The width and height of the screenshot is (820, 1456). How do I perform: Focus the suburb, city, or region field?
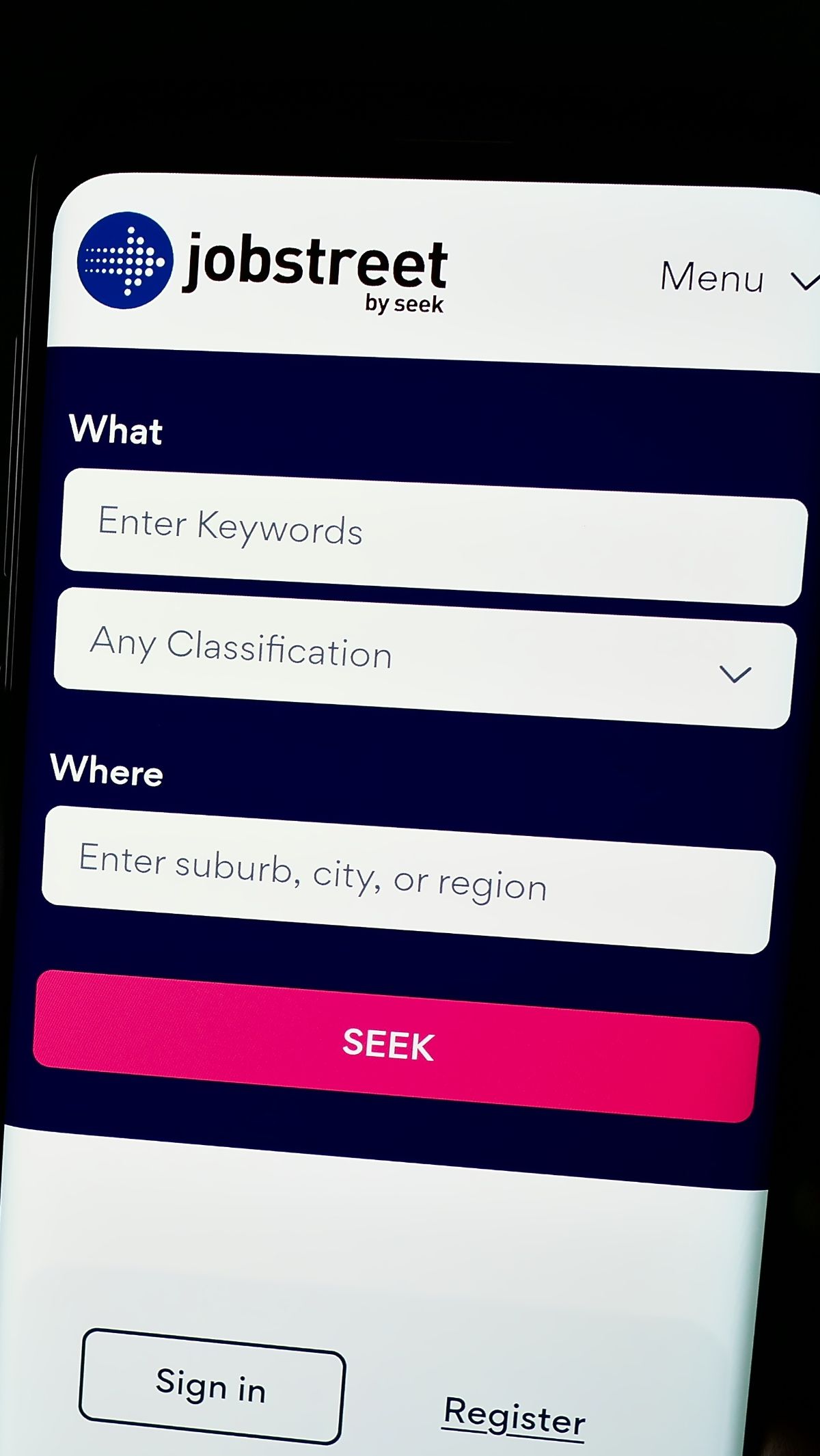(x=408, y=880)
